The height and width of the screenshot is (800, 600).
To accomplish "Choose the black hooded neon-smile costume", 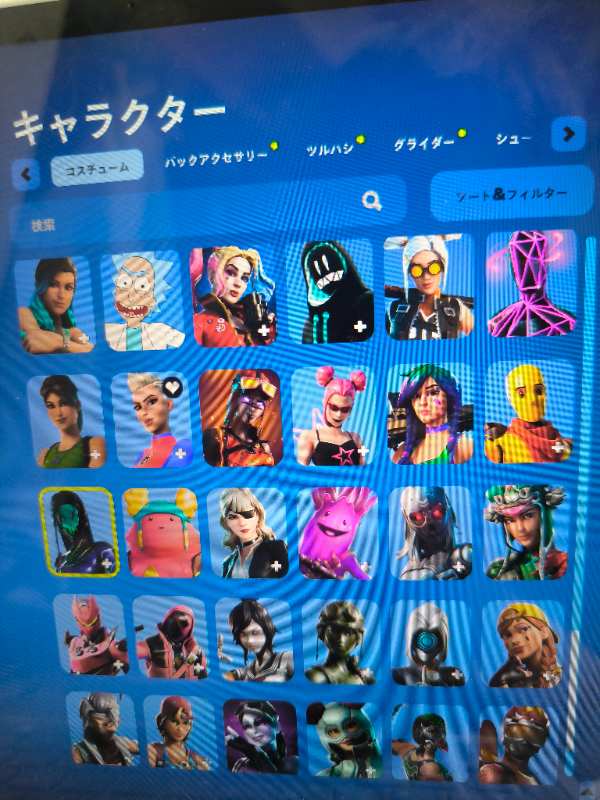I will pos(329,291).
